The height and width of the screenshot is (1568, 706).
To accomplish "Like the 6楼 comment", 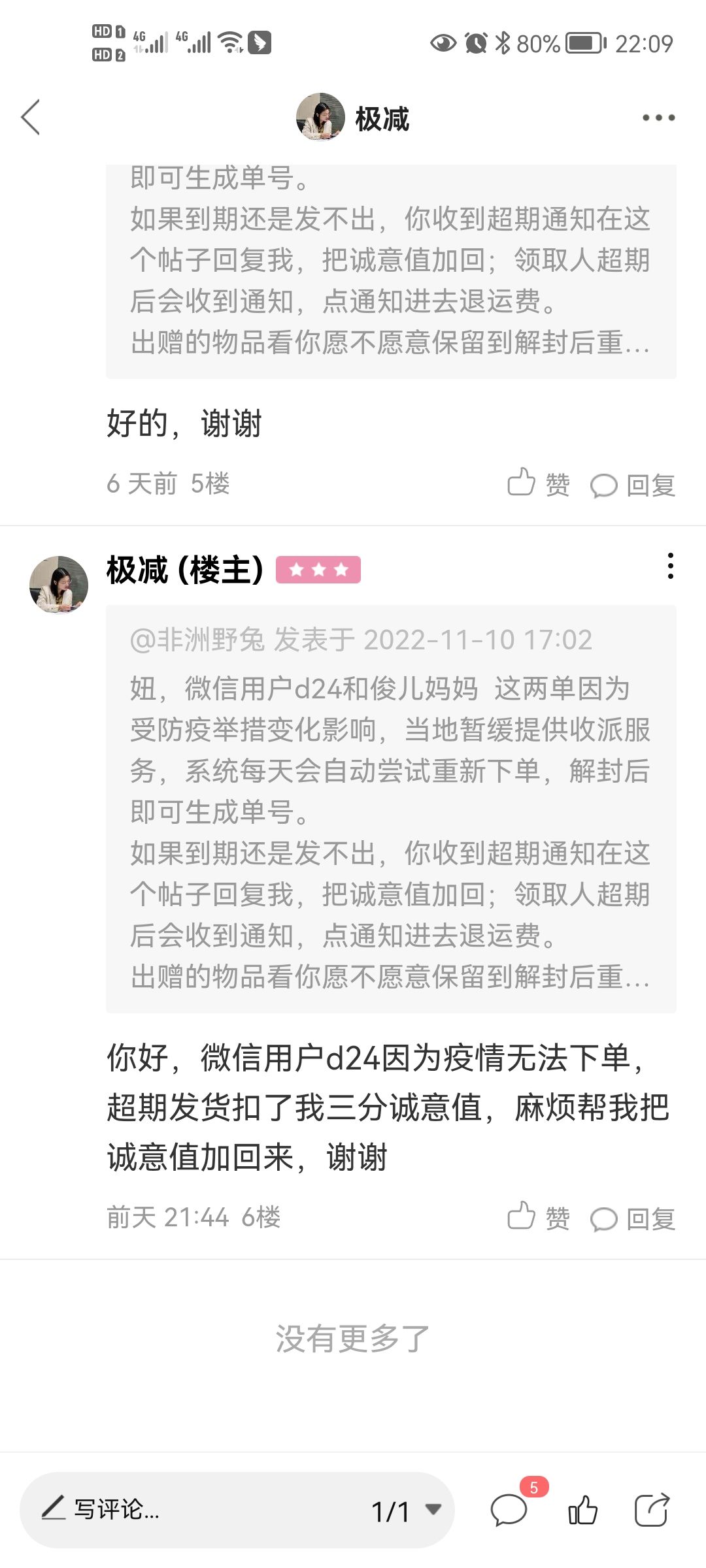I will (x=539, y=1217).
